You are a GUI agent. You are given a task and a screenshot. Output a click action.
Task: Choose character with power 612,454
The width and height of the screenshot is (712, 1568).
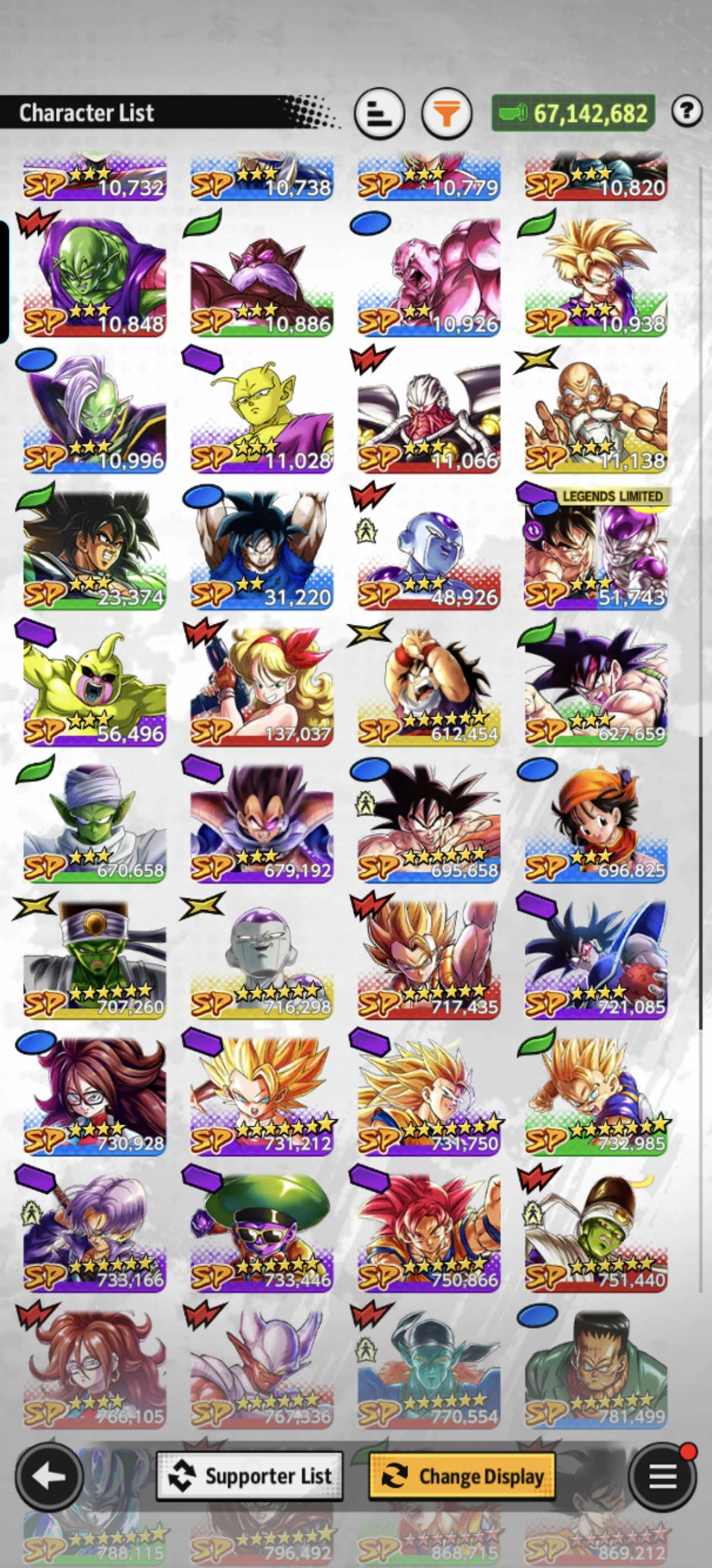point(428,687)
